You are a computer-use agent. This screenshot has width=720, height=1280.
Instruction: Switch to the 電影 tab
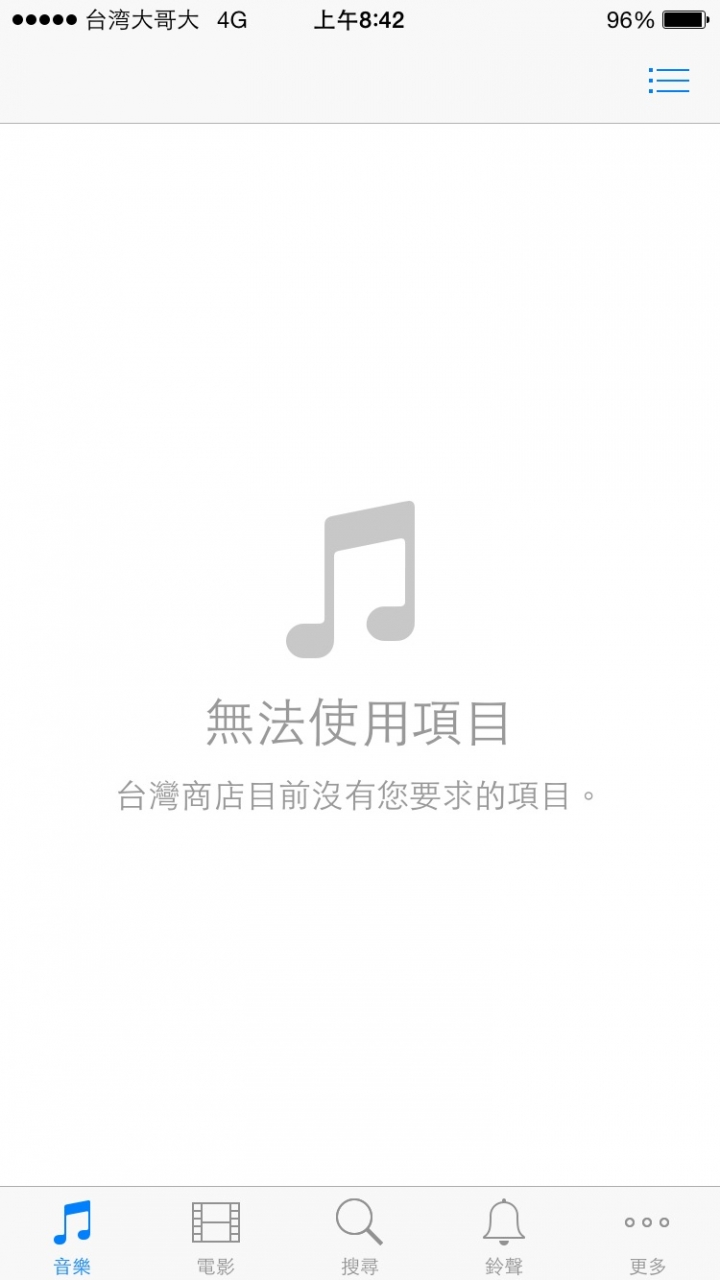point(216,1236)
